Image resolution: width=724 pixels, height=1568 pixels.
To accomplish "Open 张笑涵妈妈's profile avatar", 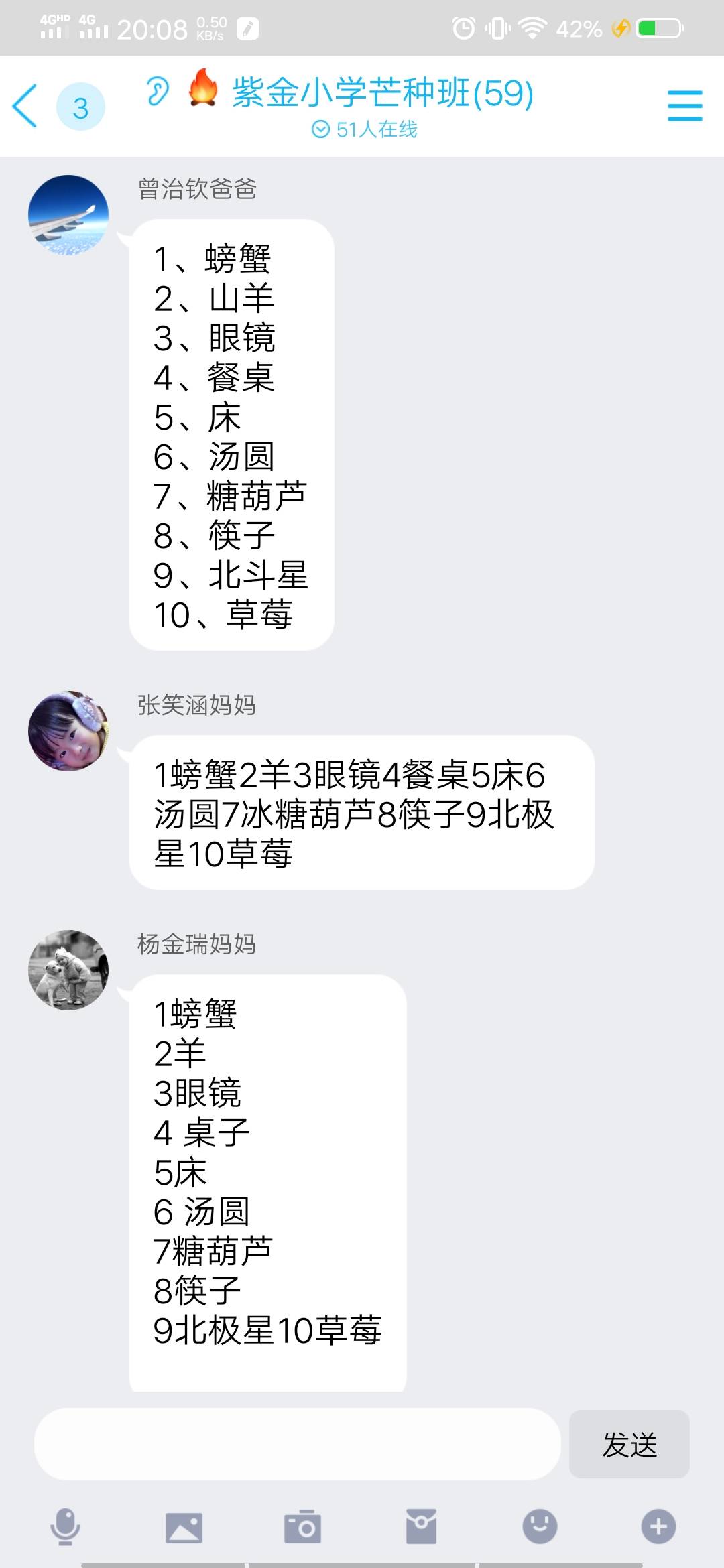I will [x=68, y=731].
